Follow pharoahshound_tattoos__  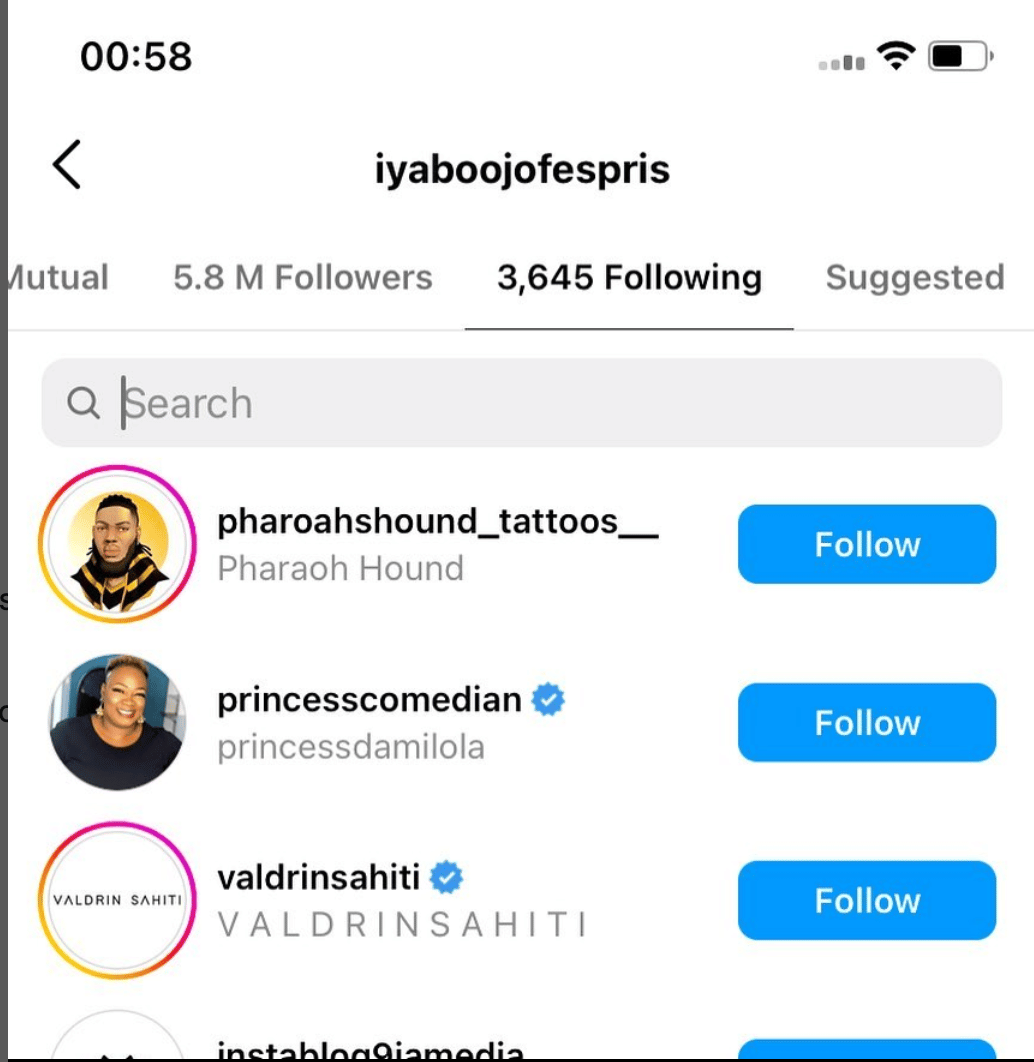click(866, 544)
